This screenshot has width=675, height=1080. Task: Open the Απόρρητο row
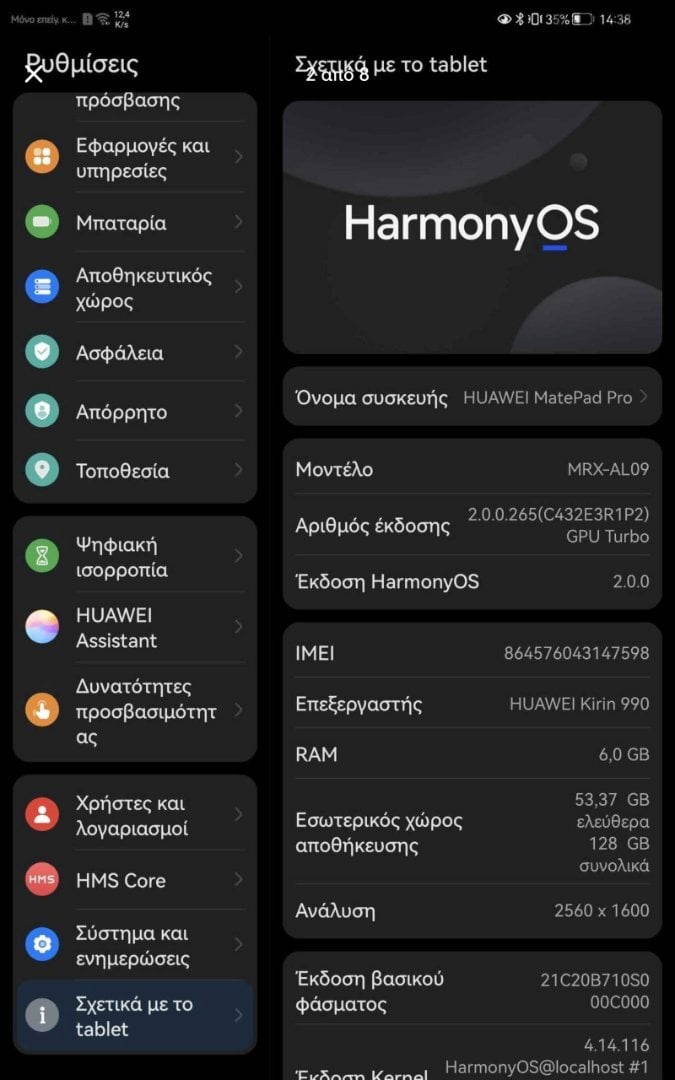point(135,411)
